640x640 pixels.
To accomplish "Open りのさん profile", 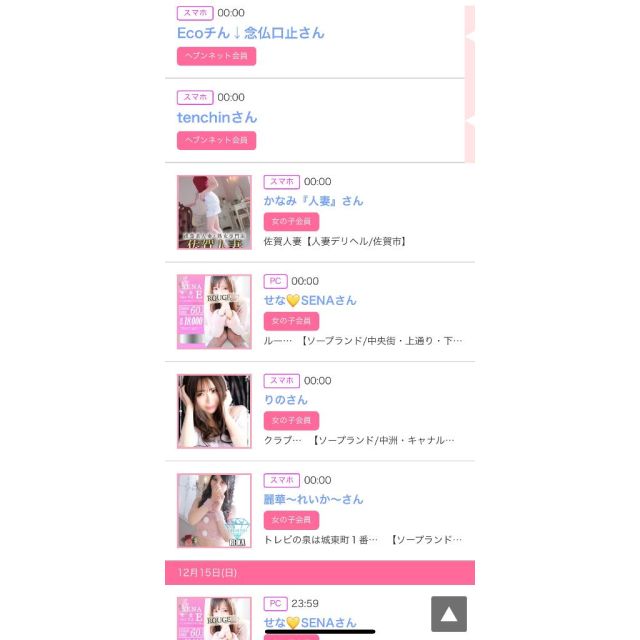I will click(285, 400).
